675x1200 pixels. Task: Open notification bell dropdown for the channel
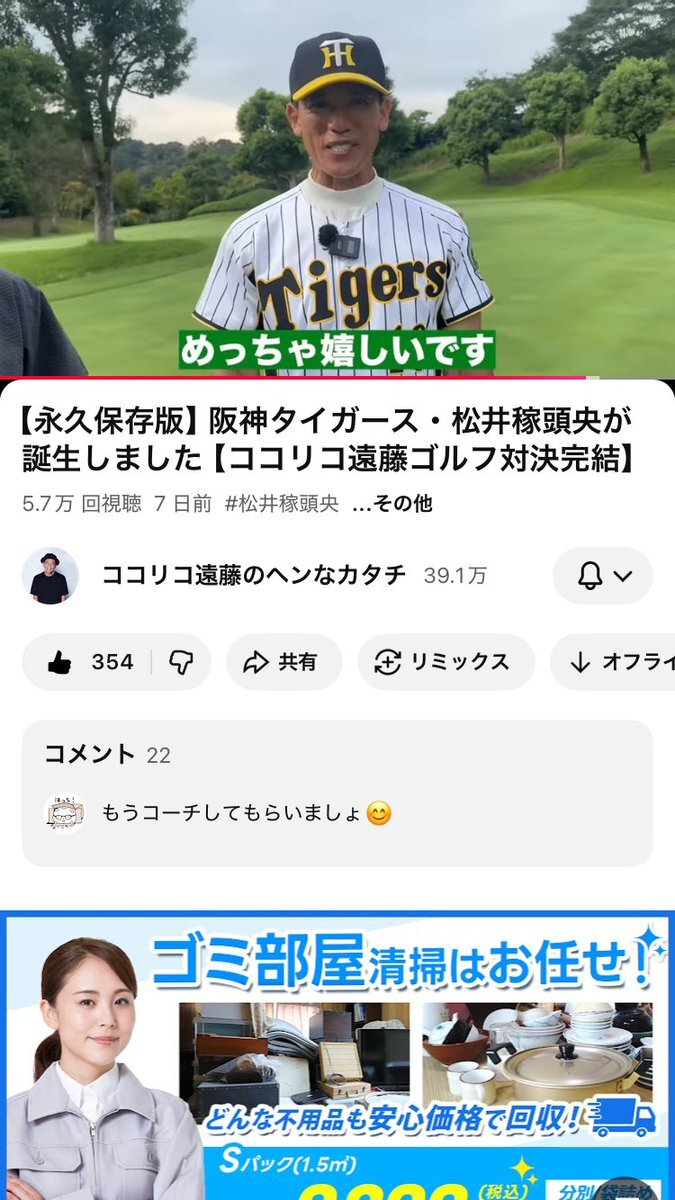[x=603, y=575]
